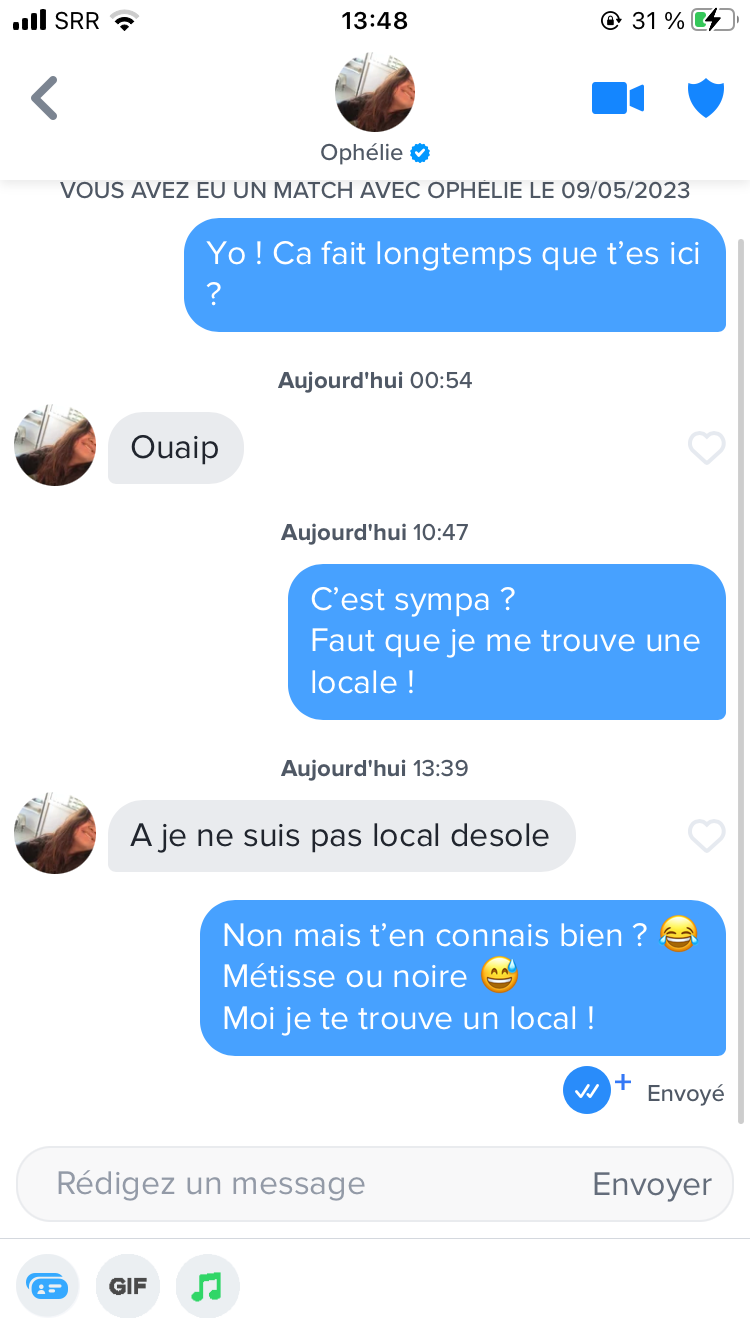Like the "A je ne suis pas local desole" message
Viewport: 750px width, 1334px height.
(x=706, y=835)
